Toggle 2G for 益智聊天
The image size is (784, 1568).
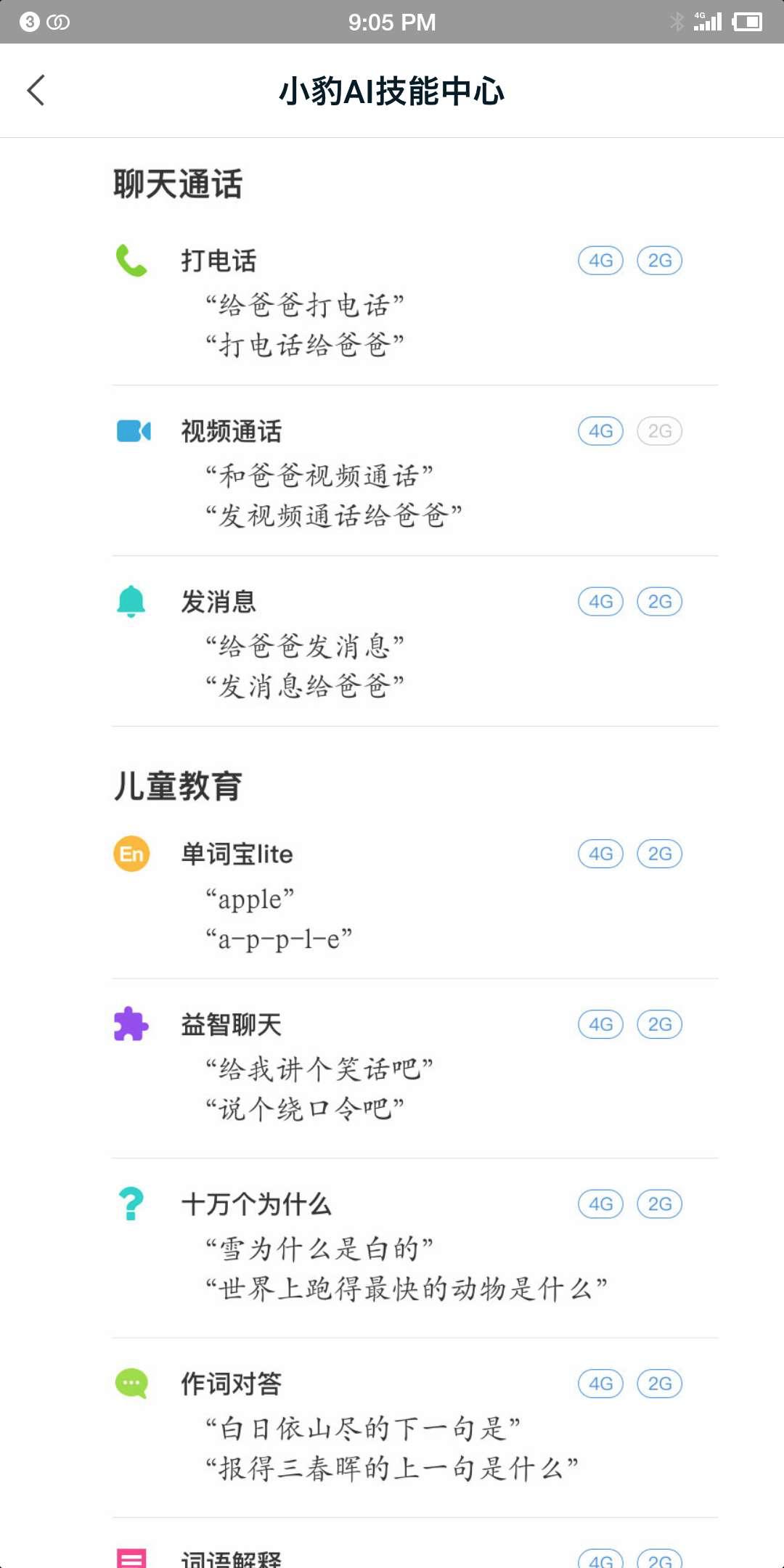click(659, 1024)
